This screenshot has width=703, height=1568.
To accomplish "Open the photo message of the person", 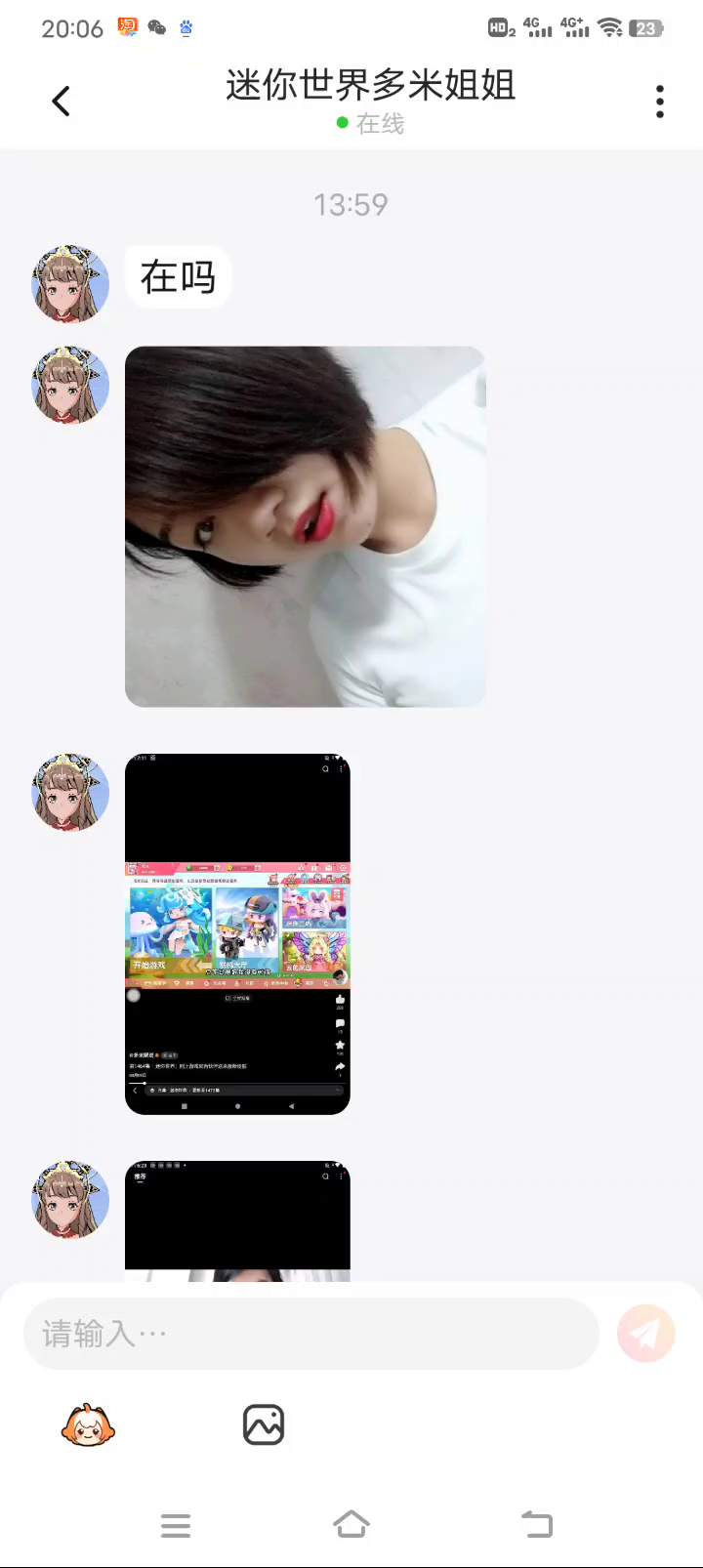I will [306, 526].
